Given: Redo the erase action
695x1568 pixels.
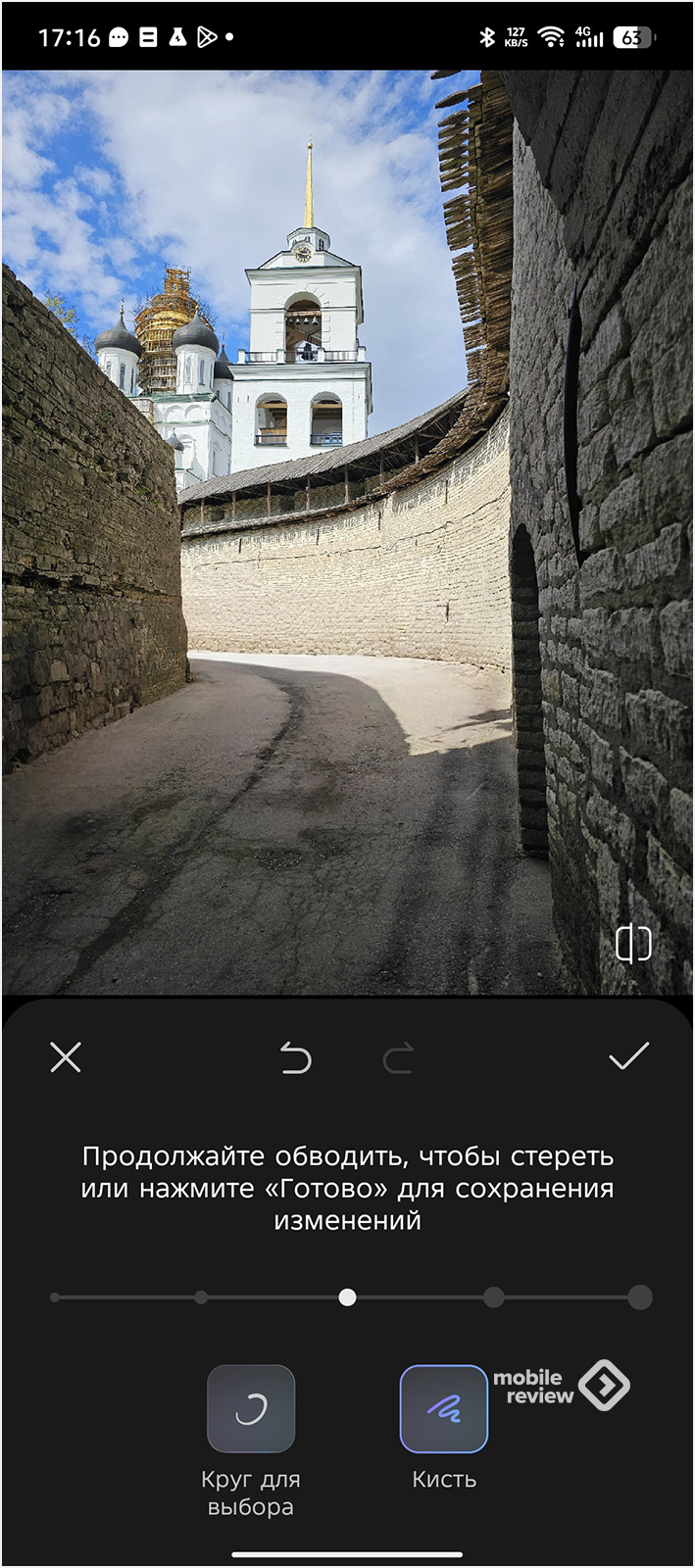Looking at the screenshot, I should [x=398, y=1058].
